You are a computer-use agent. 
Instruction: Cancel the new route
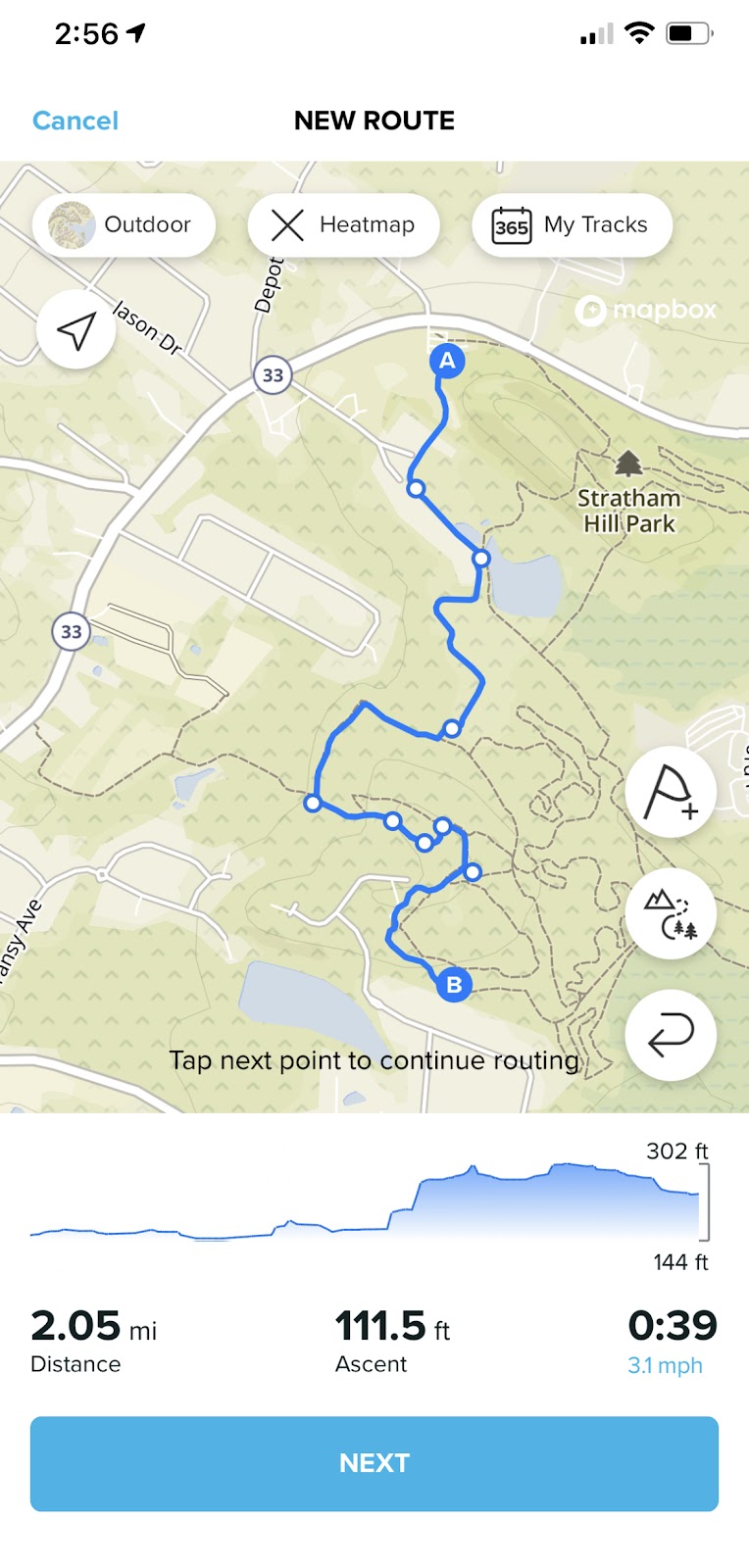coord(75,121)
